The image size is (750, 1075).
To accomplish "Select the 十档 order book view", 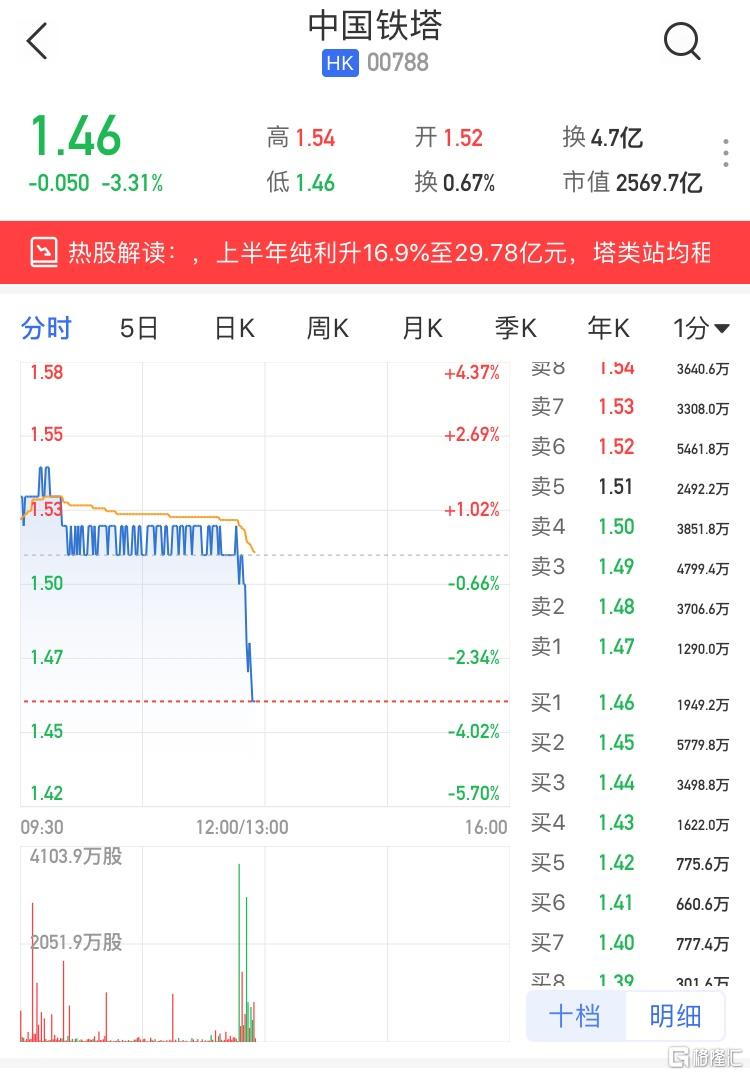I will (x=575, y=1016).
